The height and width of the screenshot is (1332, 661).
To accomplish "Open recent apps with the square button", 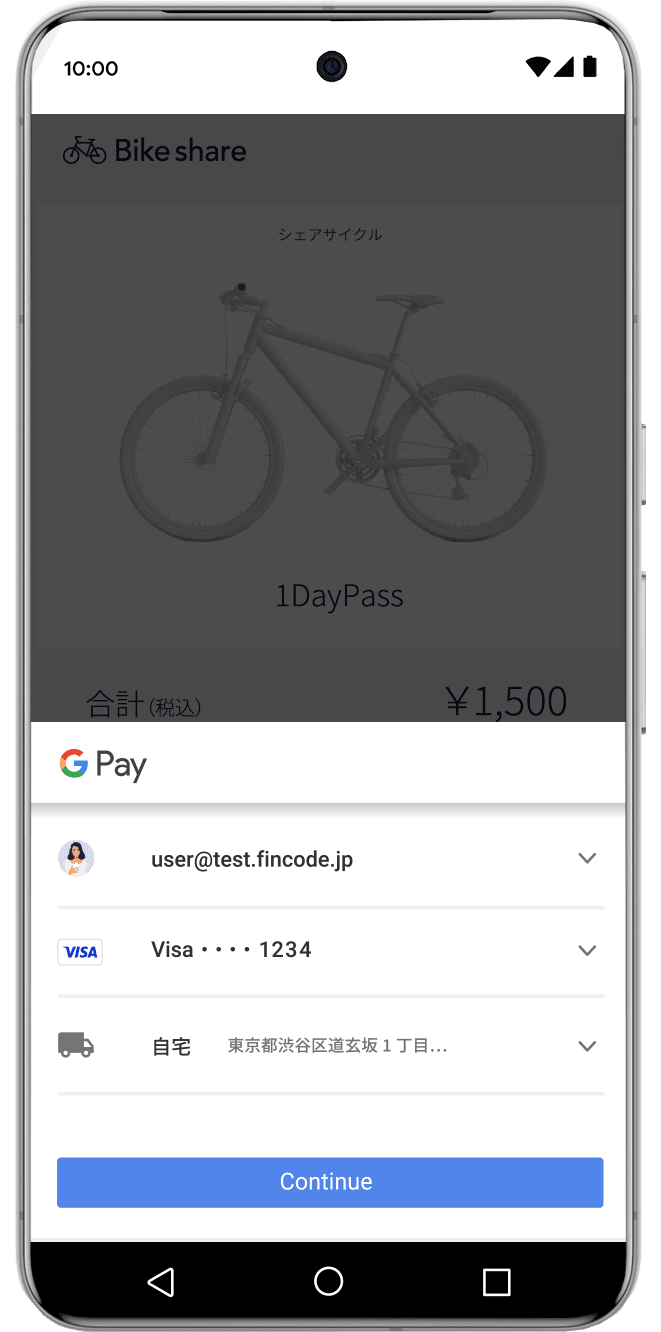I will point(496,1282).
